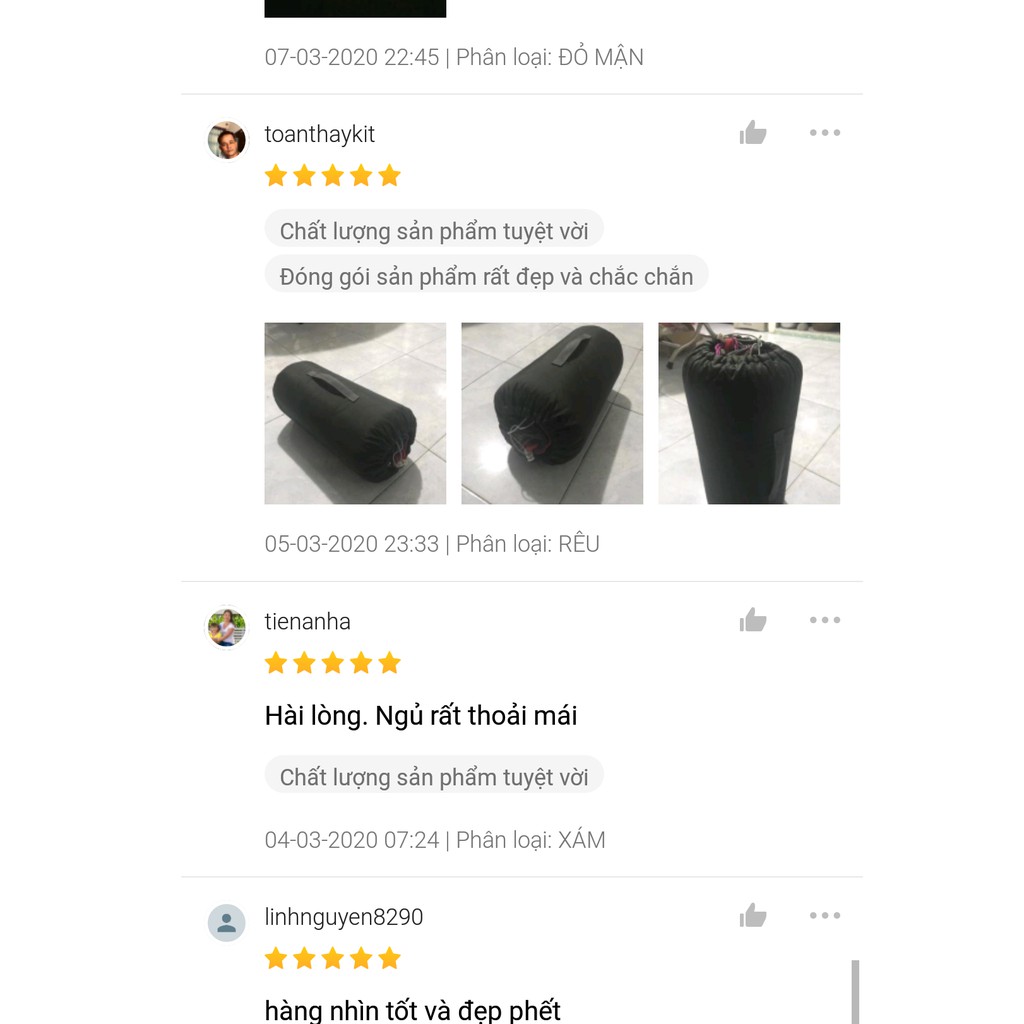View toanthaykit's second review photo
The image size is (1024, 1024).
click(552, 413)
